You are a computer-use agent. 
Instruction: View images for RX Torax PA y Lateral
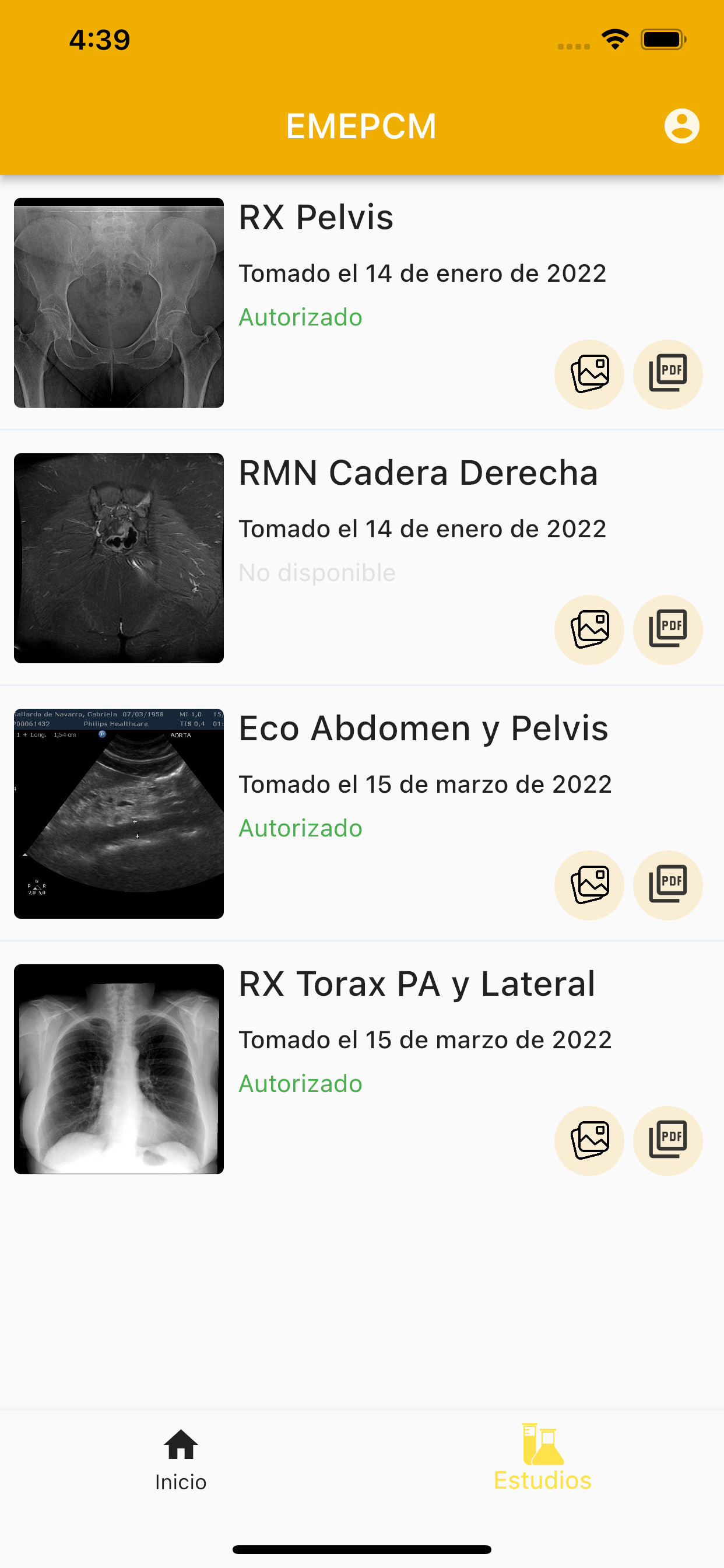tap(589, 1140)
